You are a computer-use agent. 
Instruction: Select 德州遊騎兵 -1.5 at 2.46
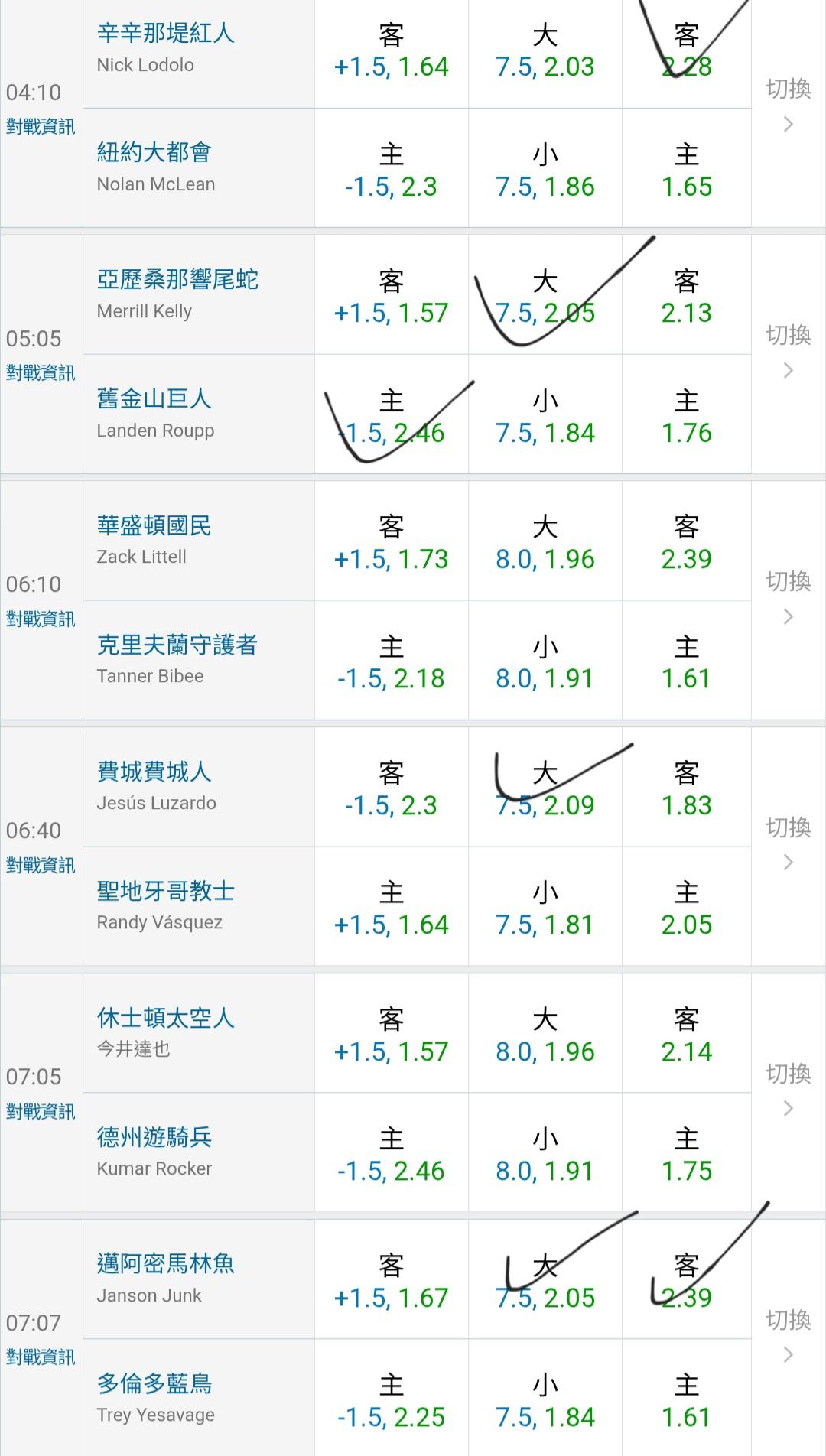(391, 1154)
